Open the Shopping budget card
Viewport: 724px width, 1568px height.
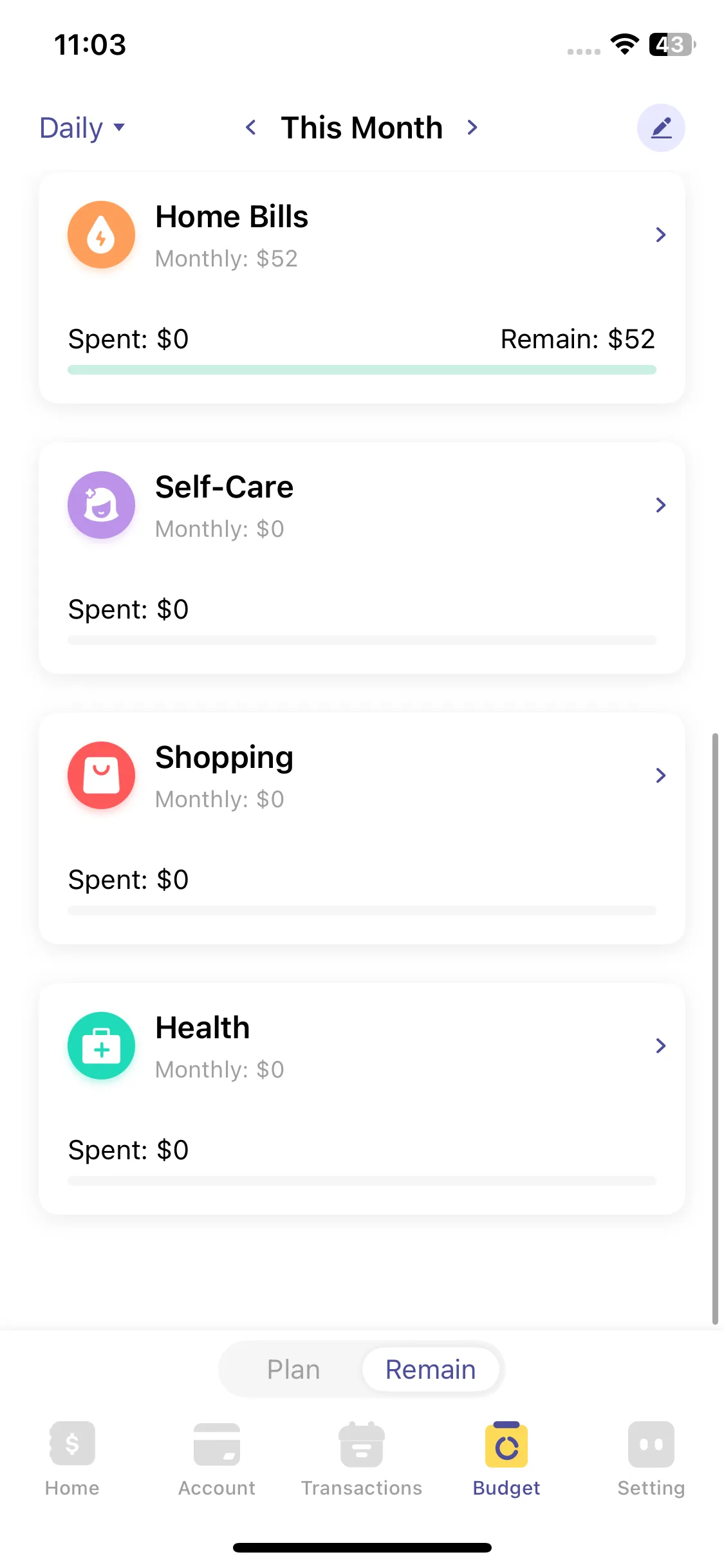[x=362, y=827]
